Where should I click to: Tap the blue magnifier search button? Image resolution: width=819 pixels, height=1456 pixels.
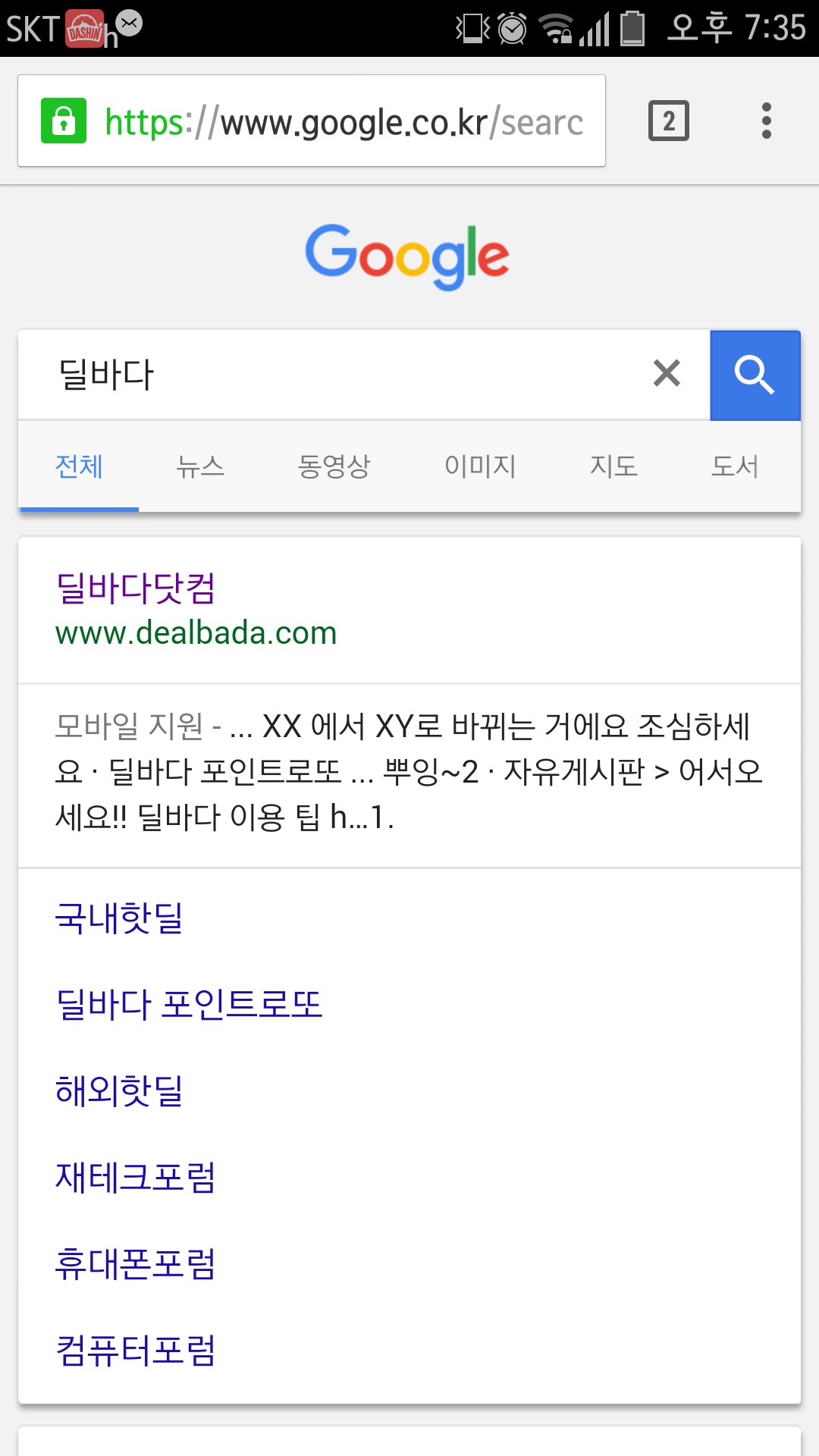pos(755,375)
